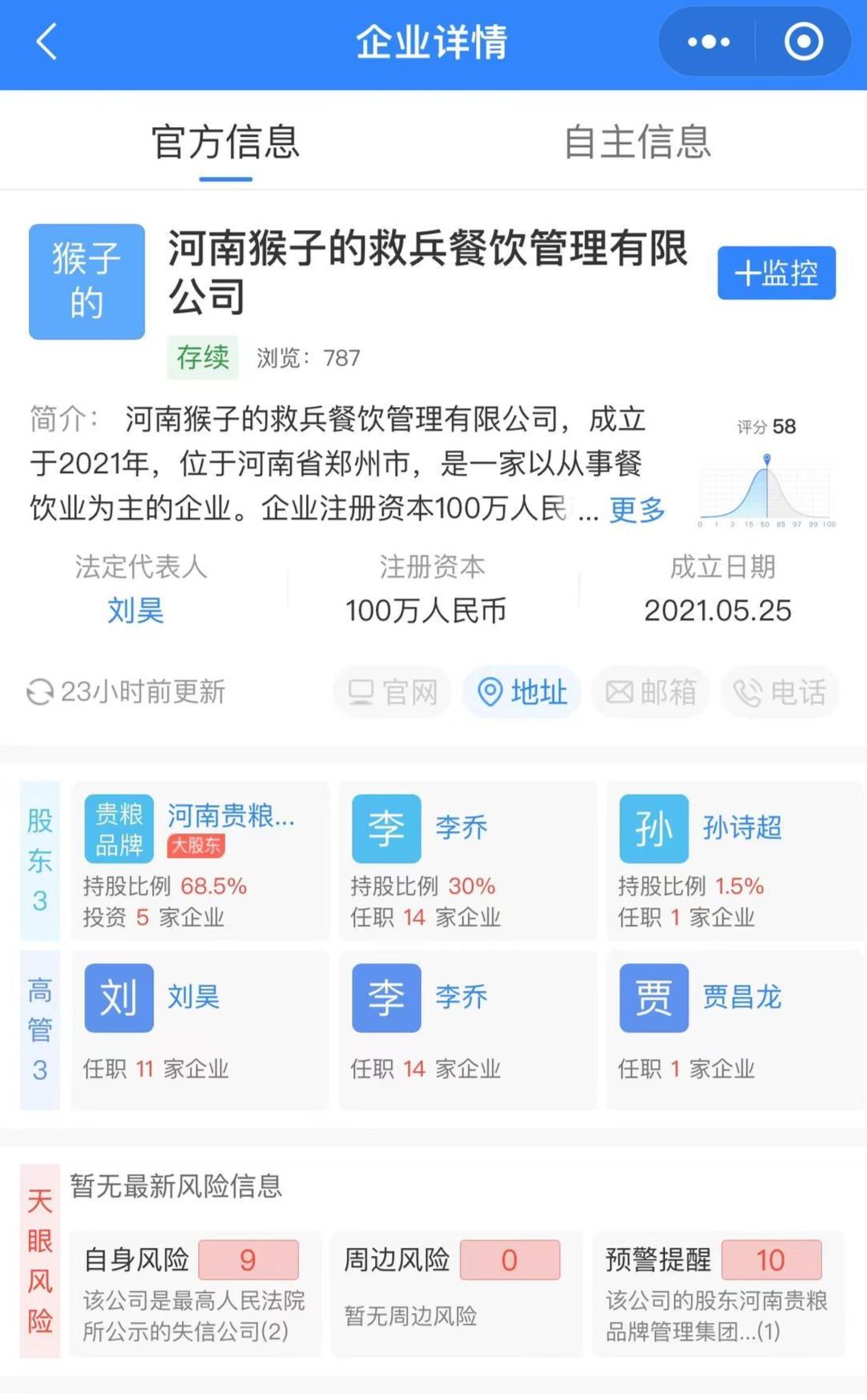The image size is (867, 1400).
Task: Open the three-dot more menu
Action: (708, 42)
